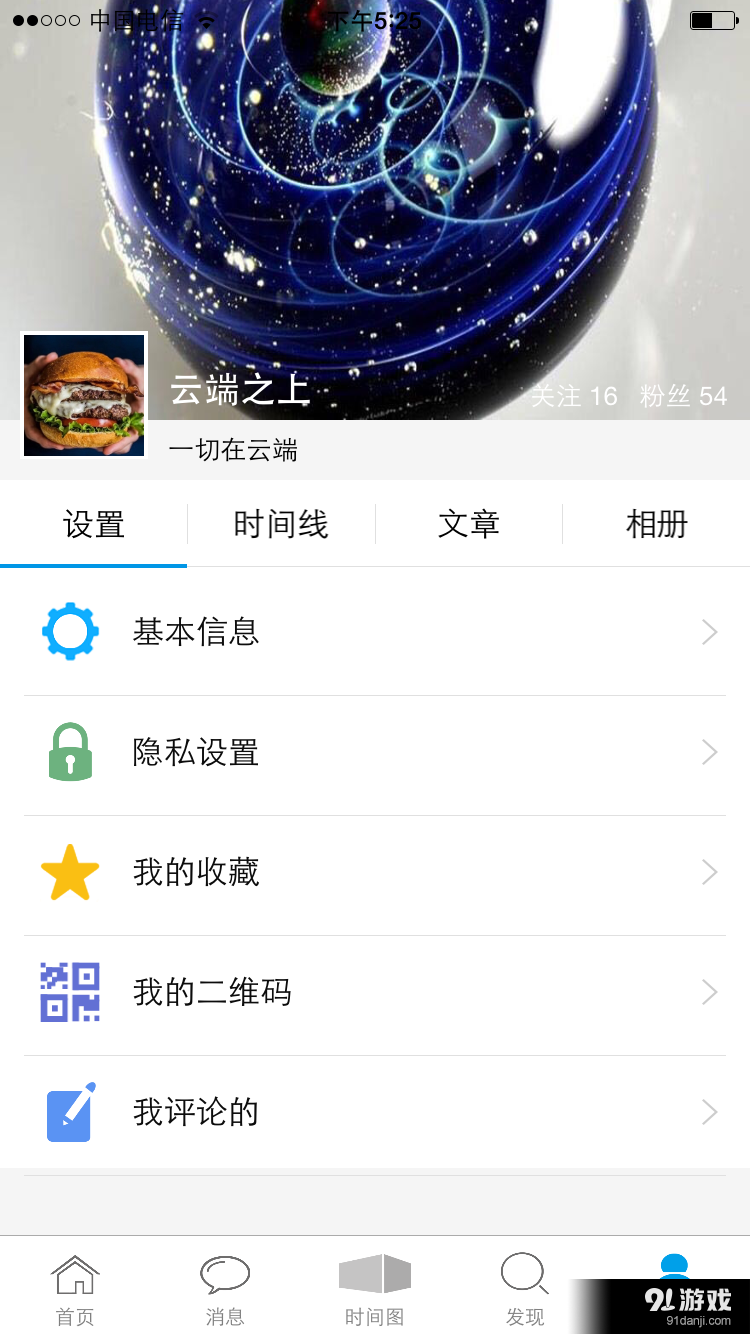Screen dimensions: 750x1334
Task: Switch to the 时间线 tab
Action: (x=281, y=524)
